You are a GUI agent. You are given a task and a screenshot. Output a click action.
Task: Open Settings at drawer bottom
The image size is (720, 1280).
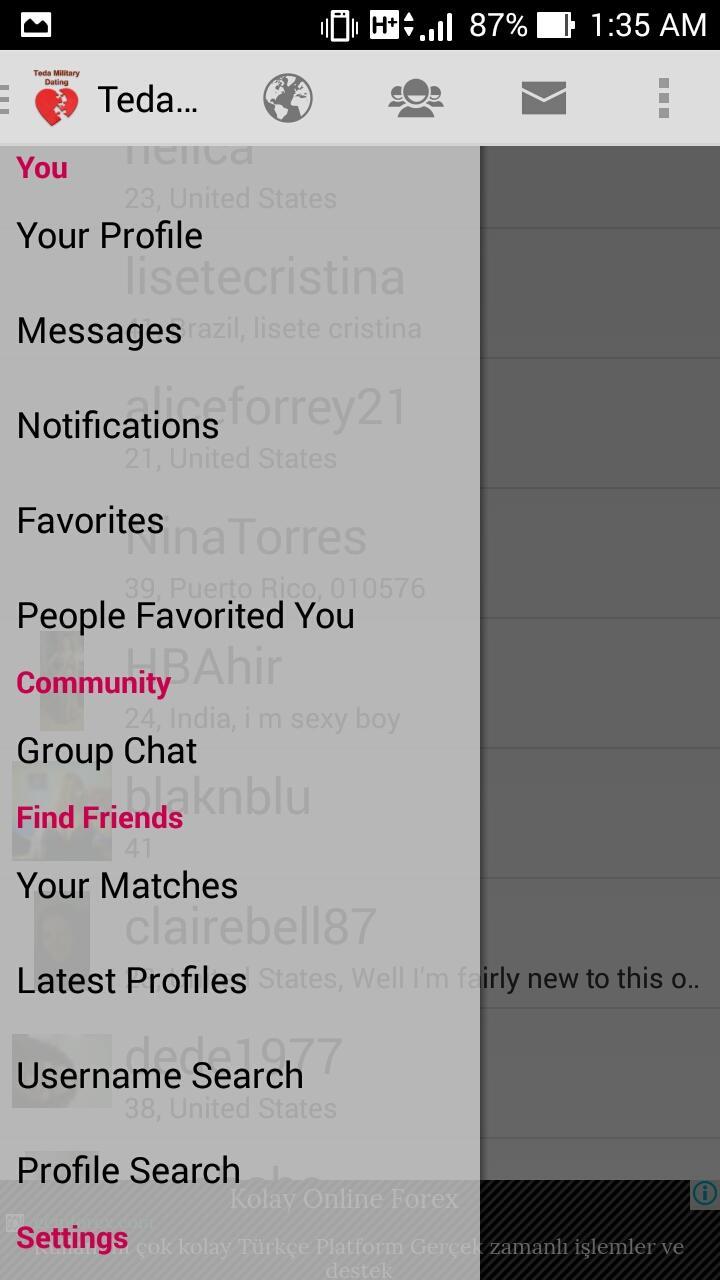[x=72, y=1237]
